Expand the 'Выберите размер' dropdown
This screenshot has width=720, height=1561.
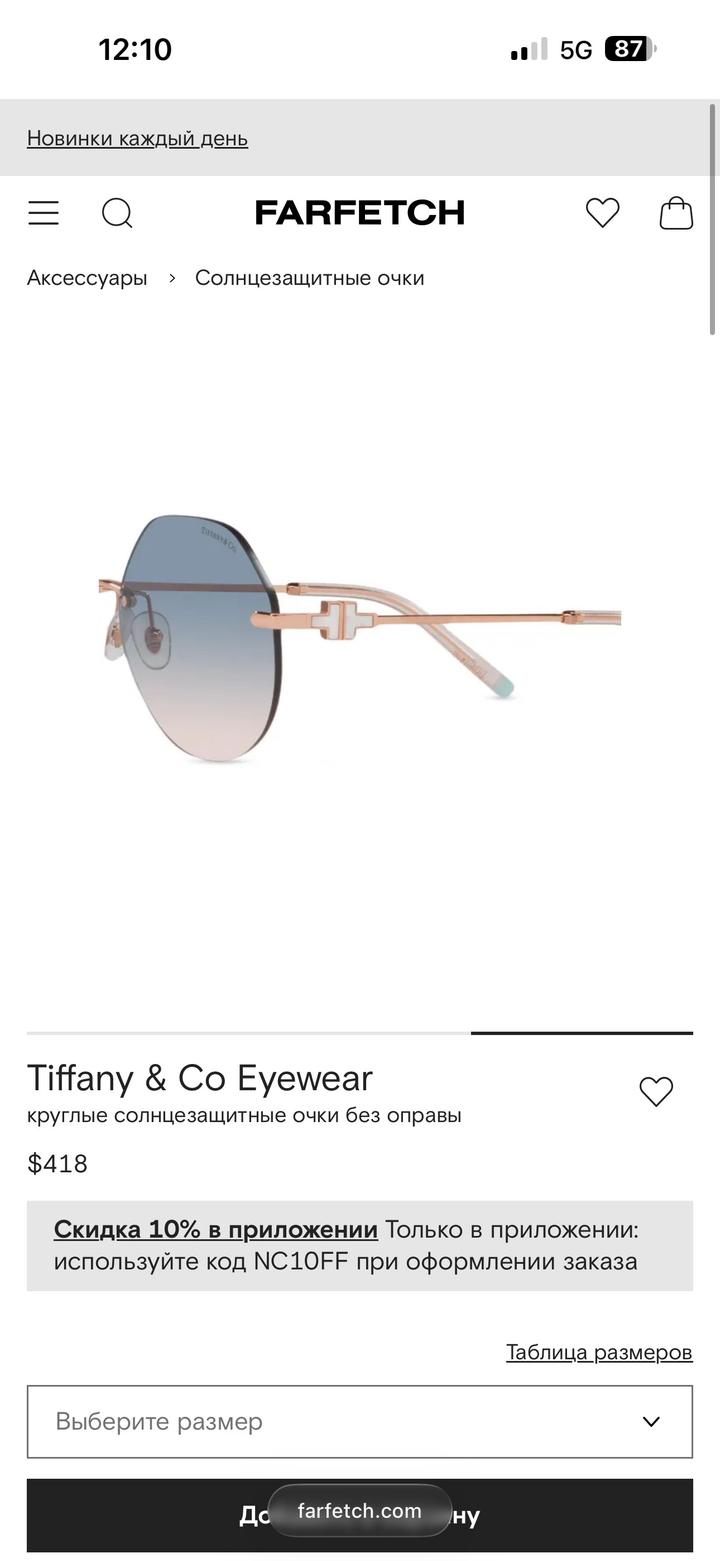359,1421
